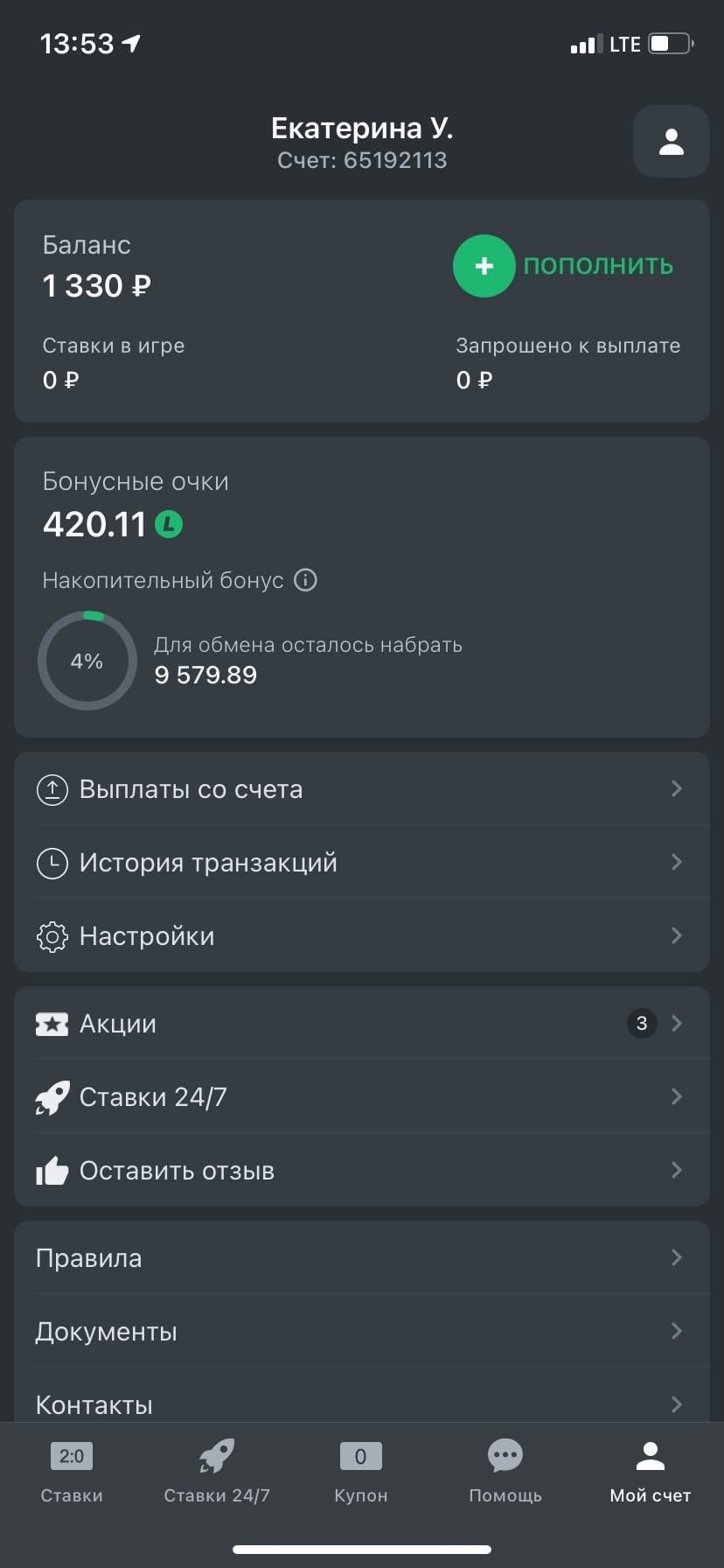Tap Пополнить to top up the balance

(x=564, y=266)
